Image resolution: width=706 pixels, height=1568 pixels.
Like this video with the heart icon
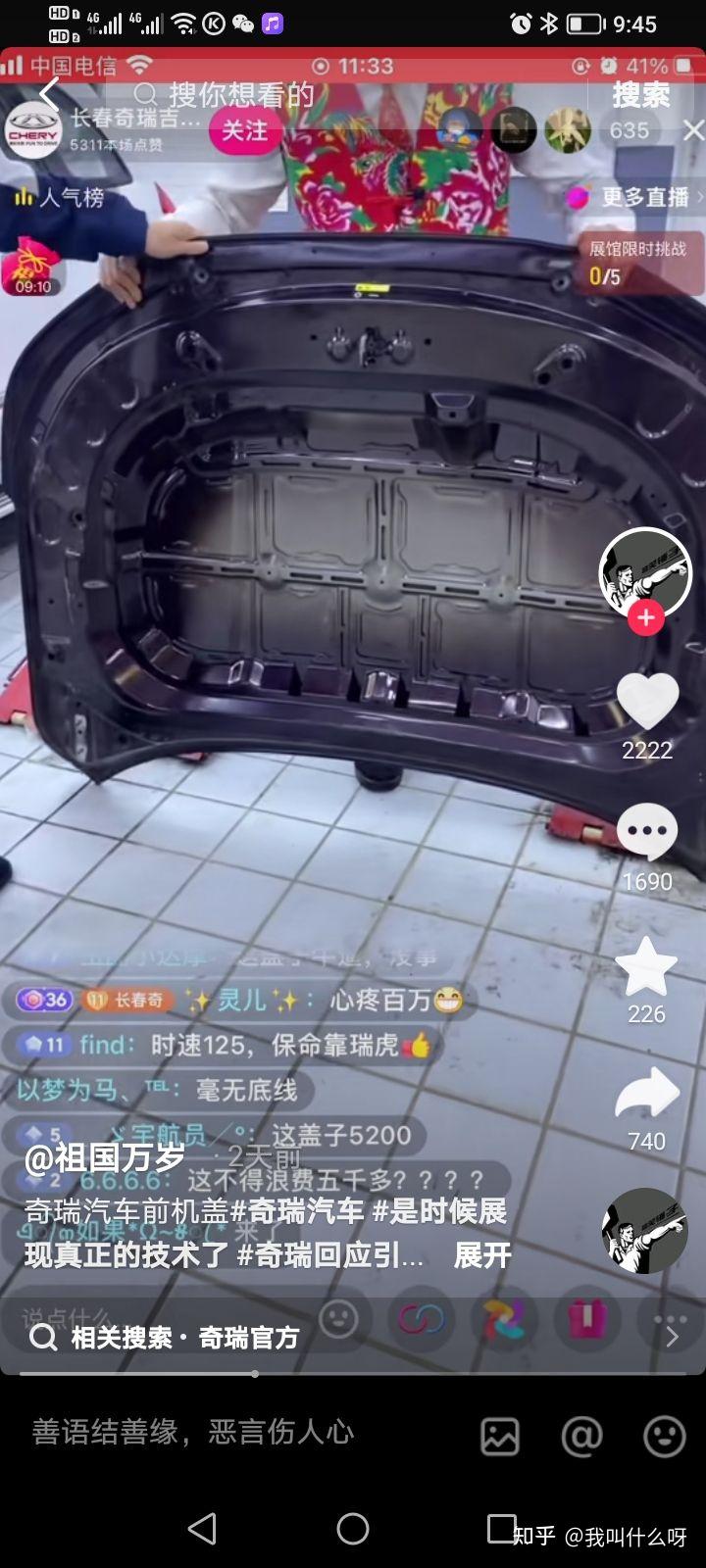647,702
